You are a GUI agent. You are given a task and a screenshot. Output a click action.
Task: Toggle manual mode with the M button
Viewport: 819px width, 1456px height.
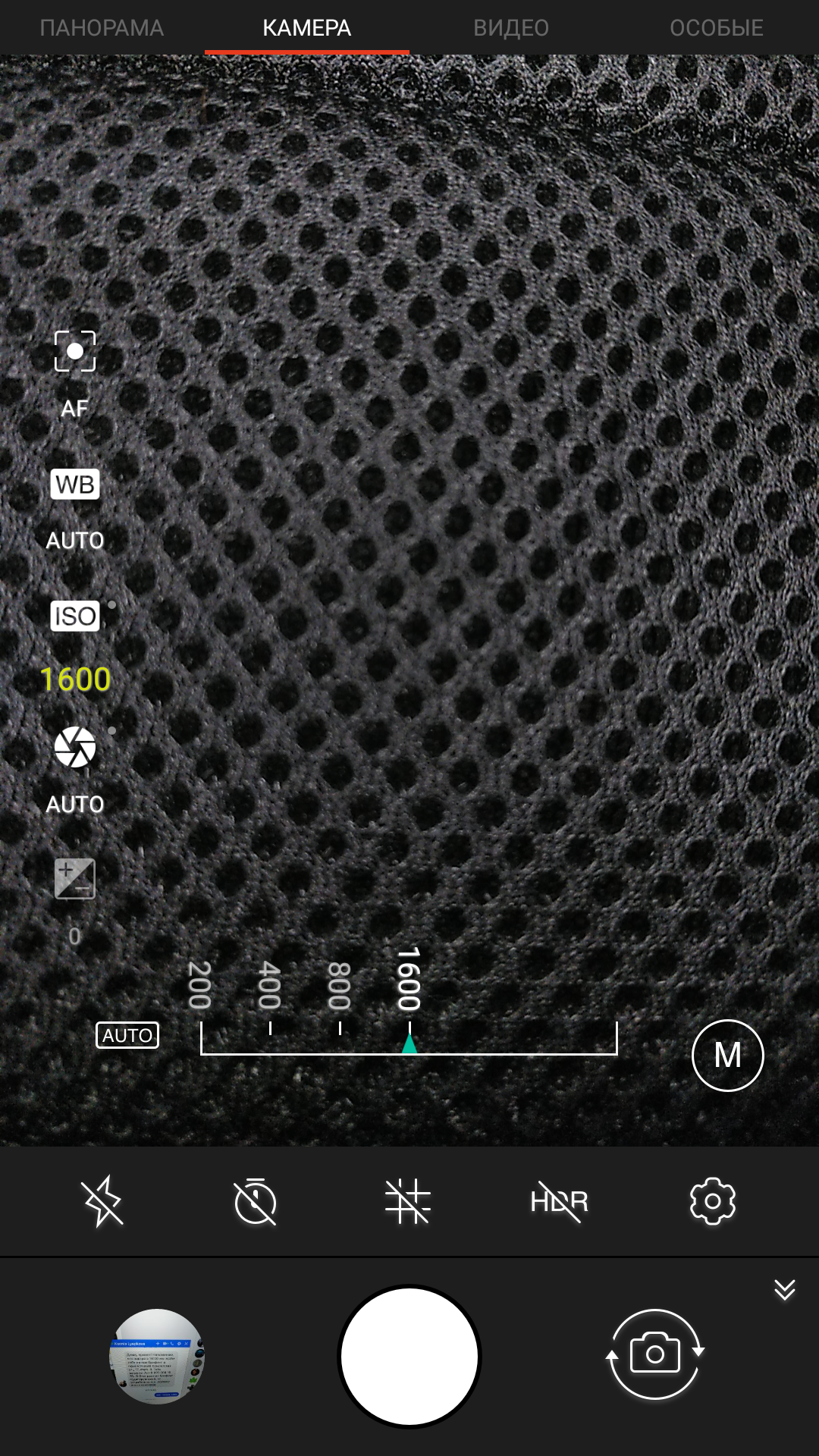pos(727,1055)
